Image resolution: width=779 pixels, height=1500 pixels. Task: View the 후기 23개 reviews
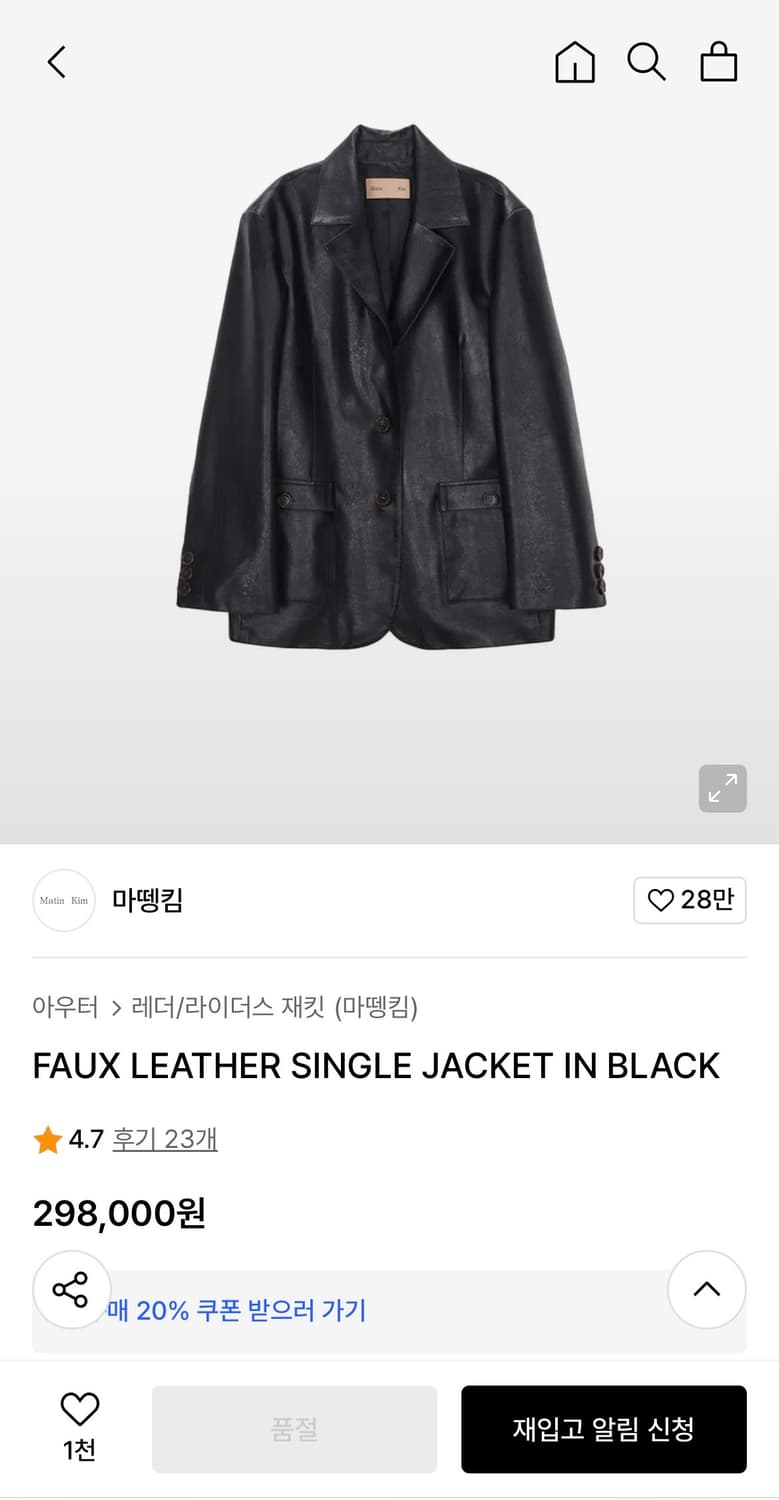(164, 1139)
